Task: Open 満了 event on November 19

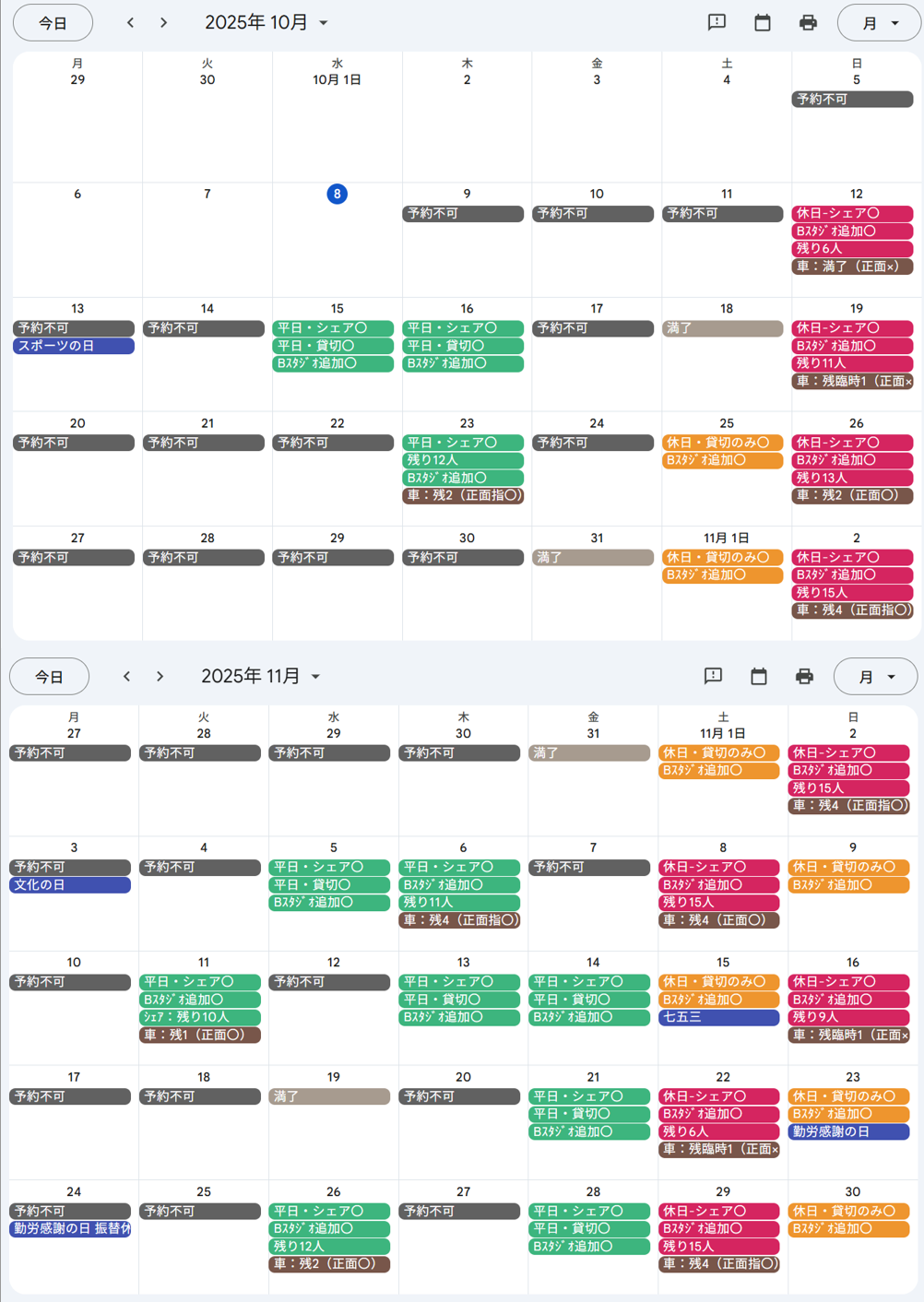Action: [x=329, y=1096]
